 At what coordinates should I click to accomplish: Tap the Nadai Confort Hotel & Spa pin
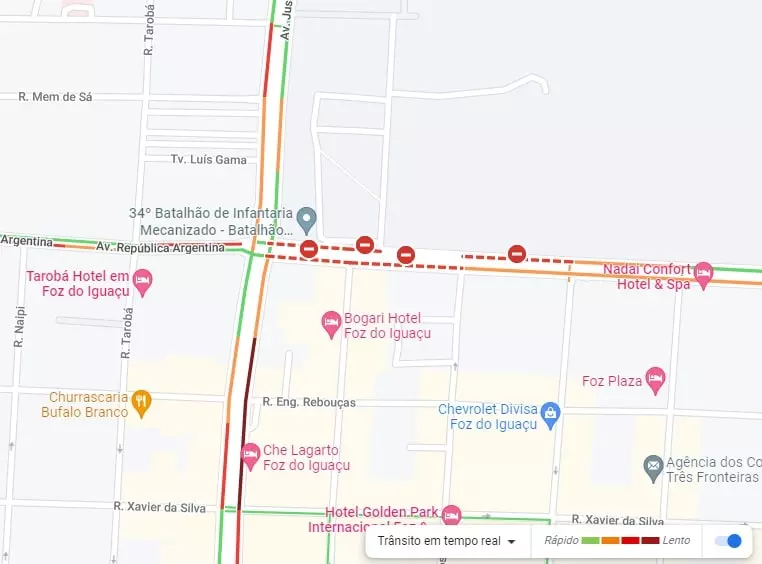point(704,273)
